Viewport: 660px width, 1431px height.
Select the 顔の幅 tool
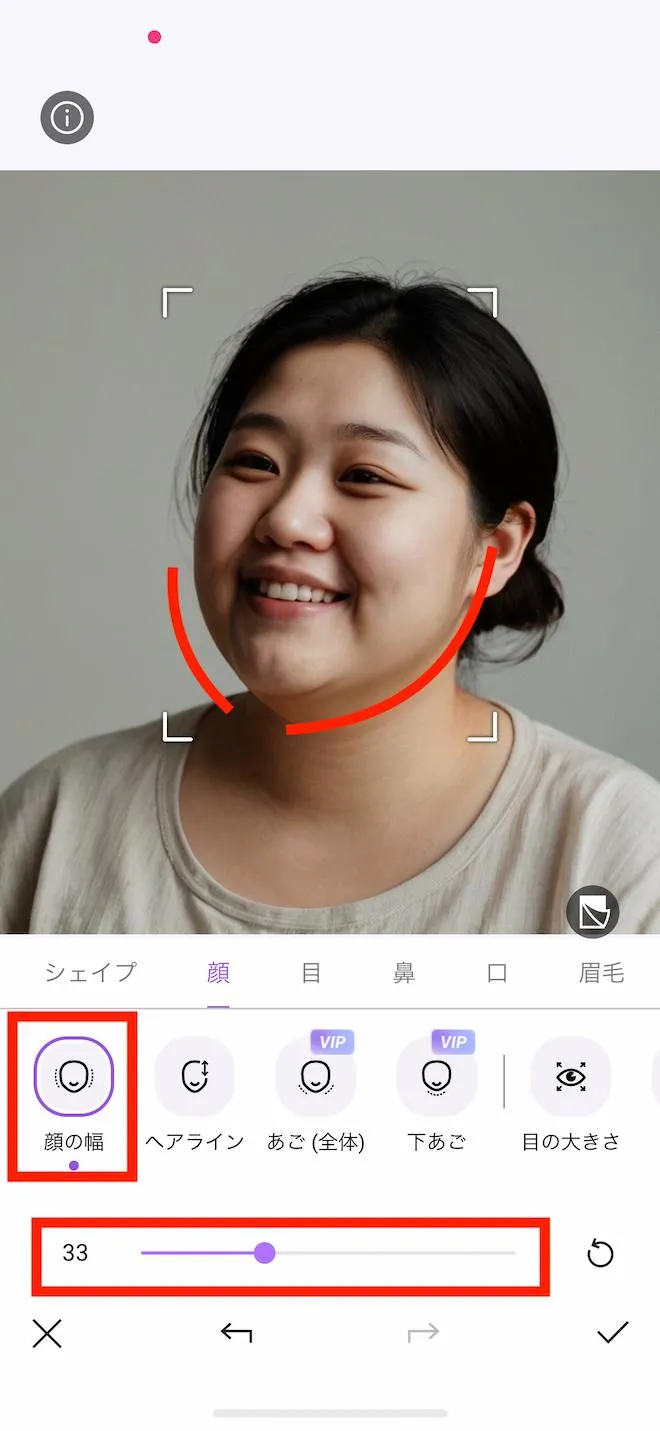click(74, 1077)
